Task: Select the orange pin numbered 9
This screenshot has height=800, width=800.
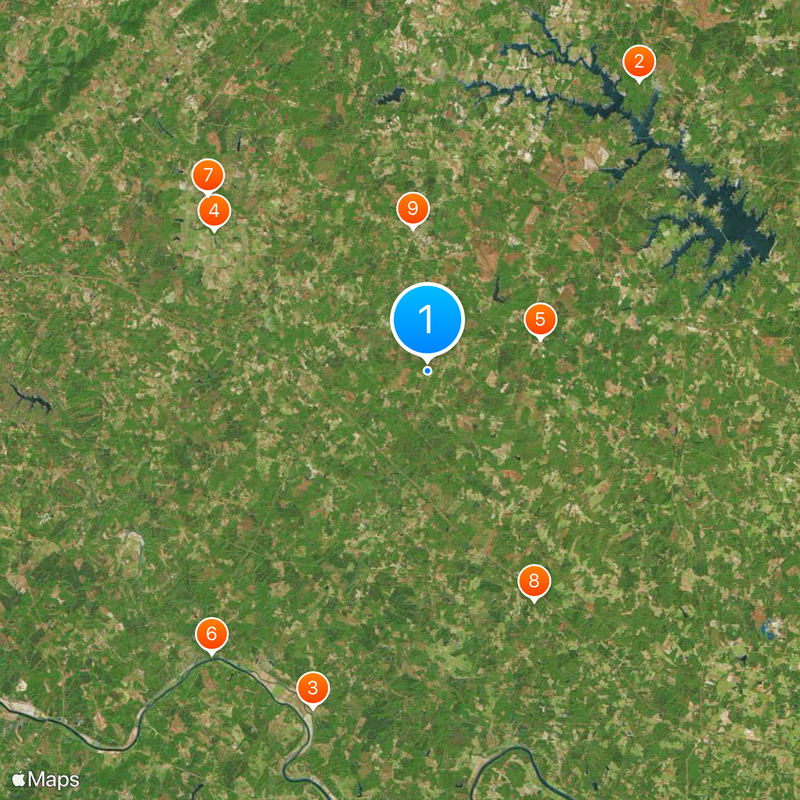Action: tap(412, 209)
